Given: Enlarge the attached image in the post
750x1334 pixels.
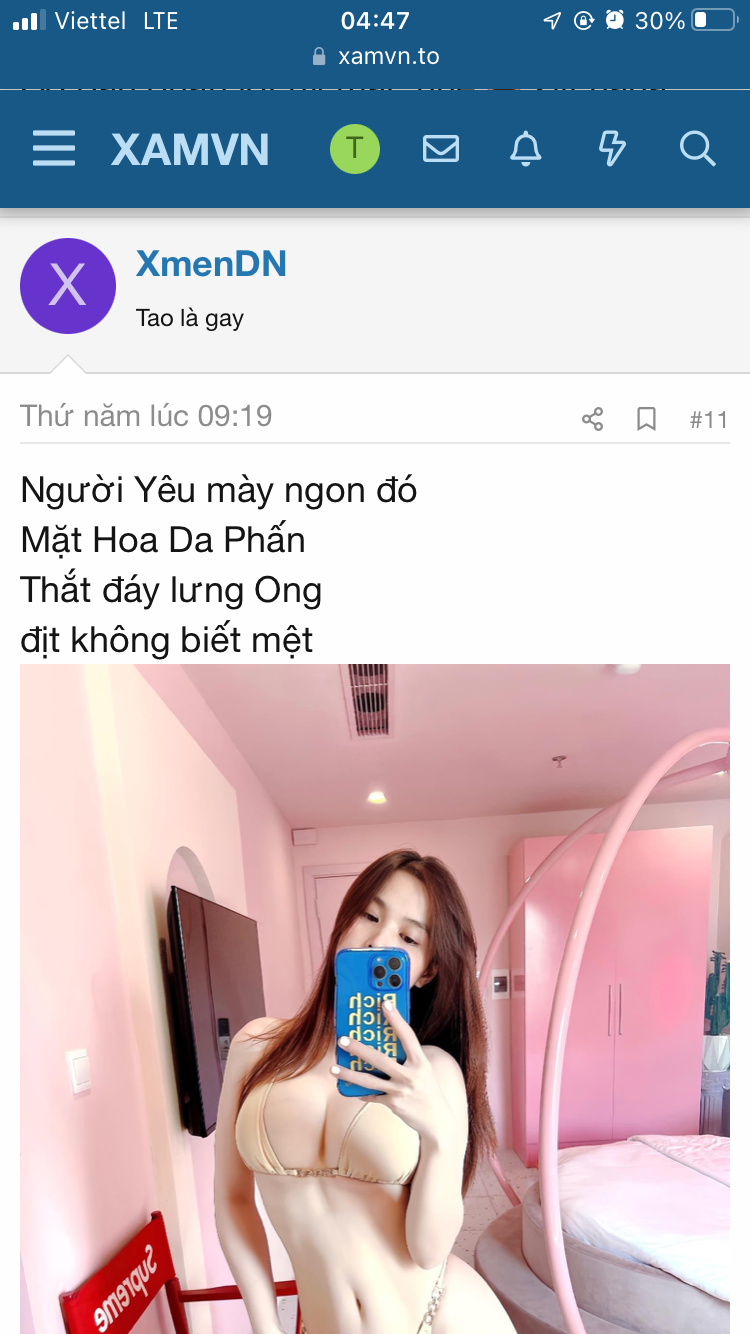Looking at the screenshot, I should point(375,998).
